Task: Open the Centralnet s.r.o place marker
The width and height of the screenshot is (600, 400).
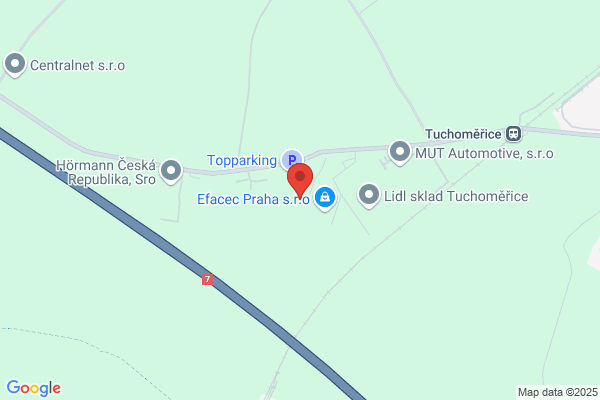Action: 15,65
